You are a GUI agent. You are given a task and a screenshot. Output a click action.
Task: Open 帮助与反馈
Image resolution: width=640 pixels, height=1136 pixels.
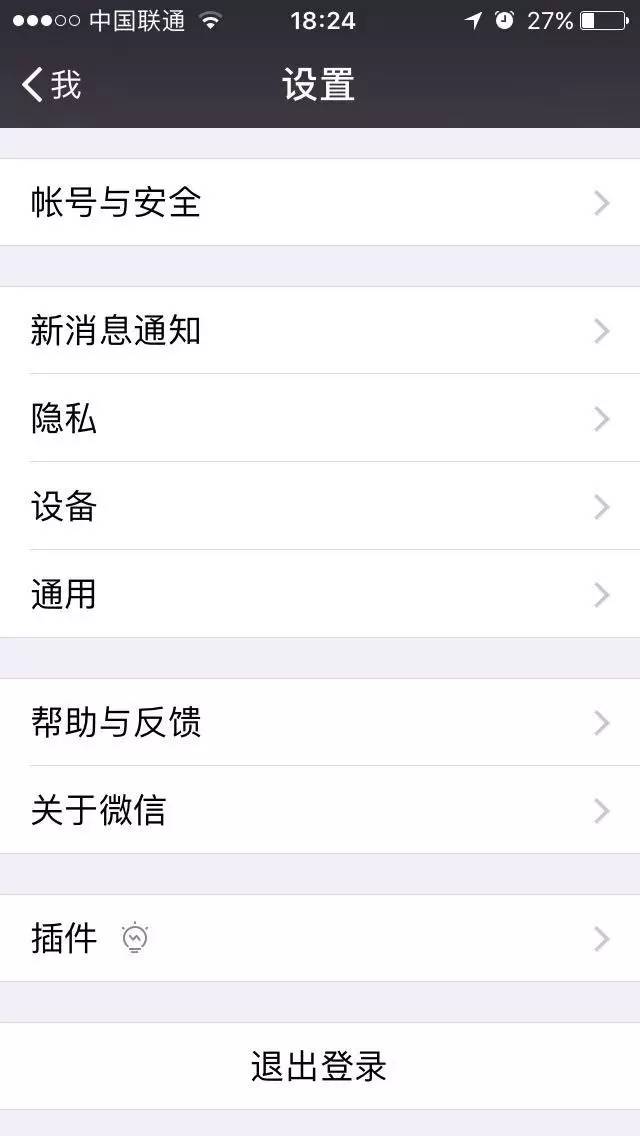(320, 722)
